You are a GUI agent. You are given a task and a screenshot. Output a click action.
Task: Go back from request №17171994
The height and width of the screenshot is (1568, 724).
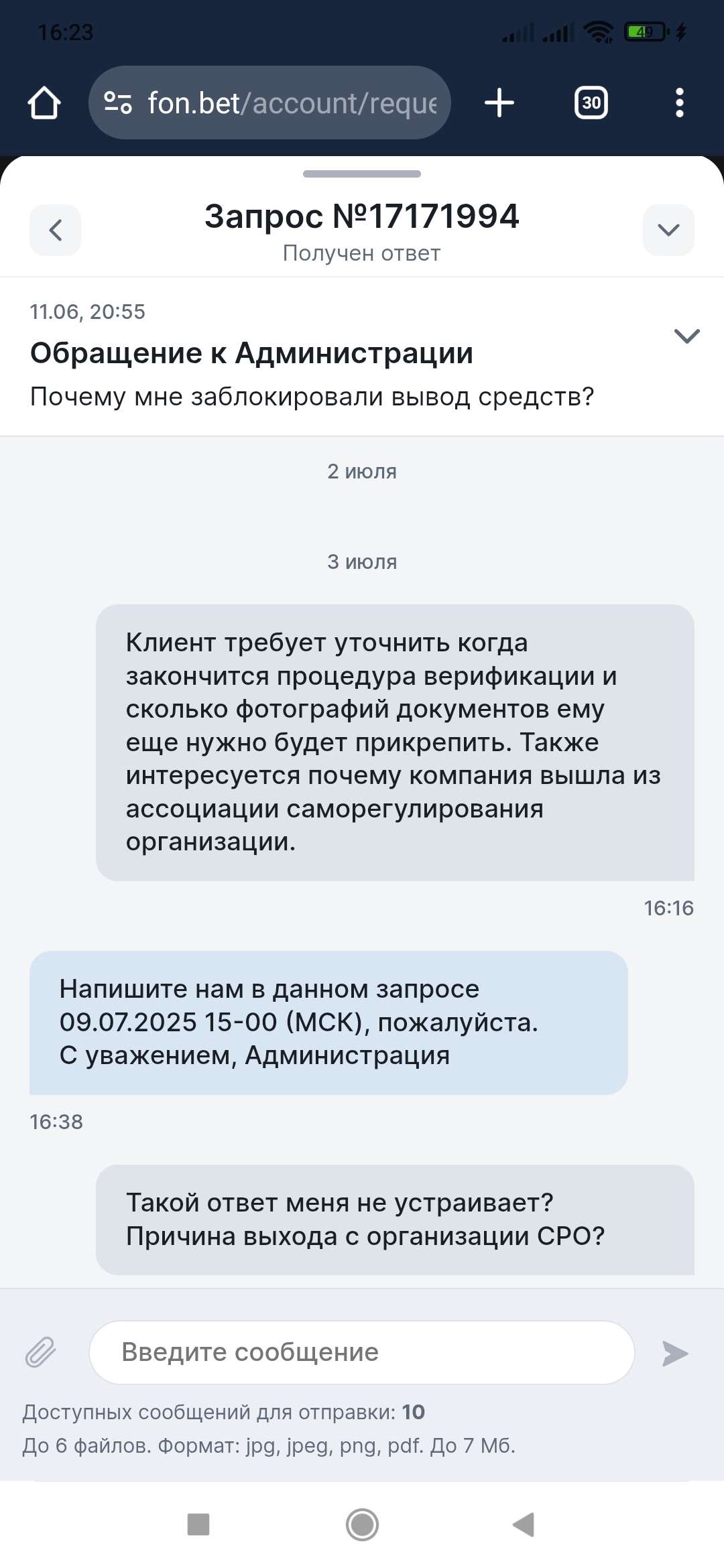(55, 230)
